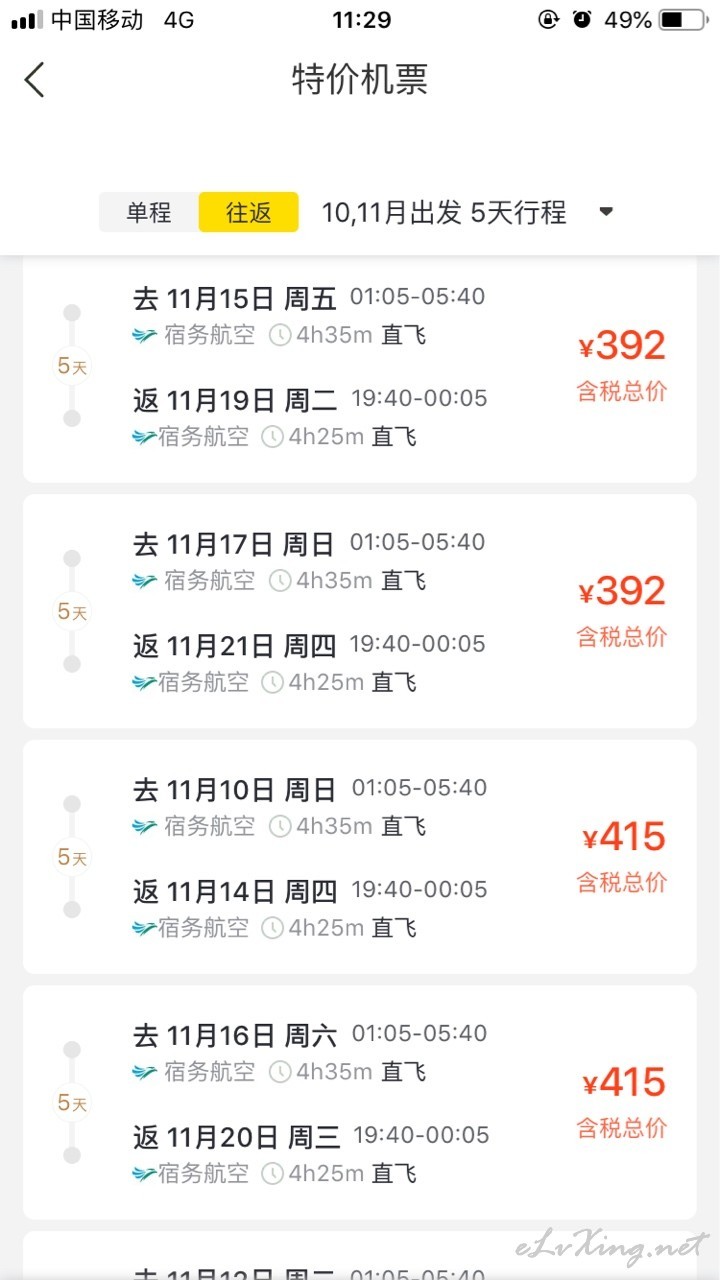Select the 往返 round-trip tab
The image size is (720, 1280).
[x=248, y=212]
